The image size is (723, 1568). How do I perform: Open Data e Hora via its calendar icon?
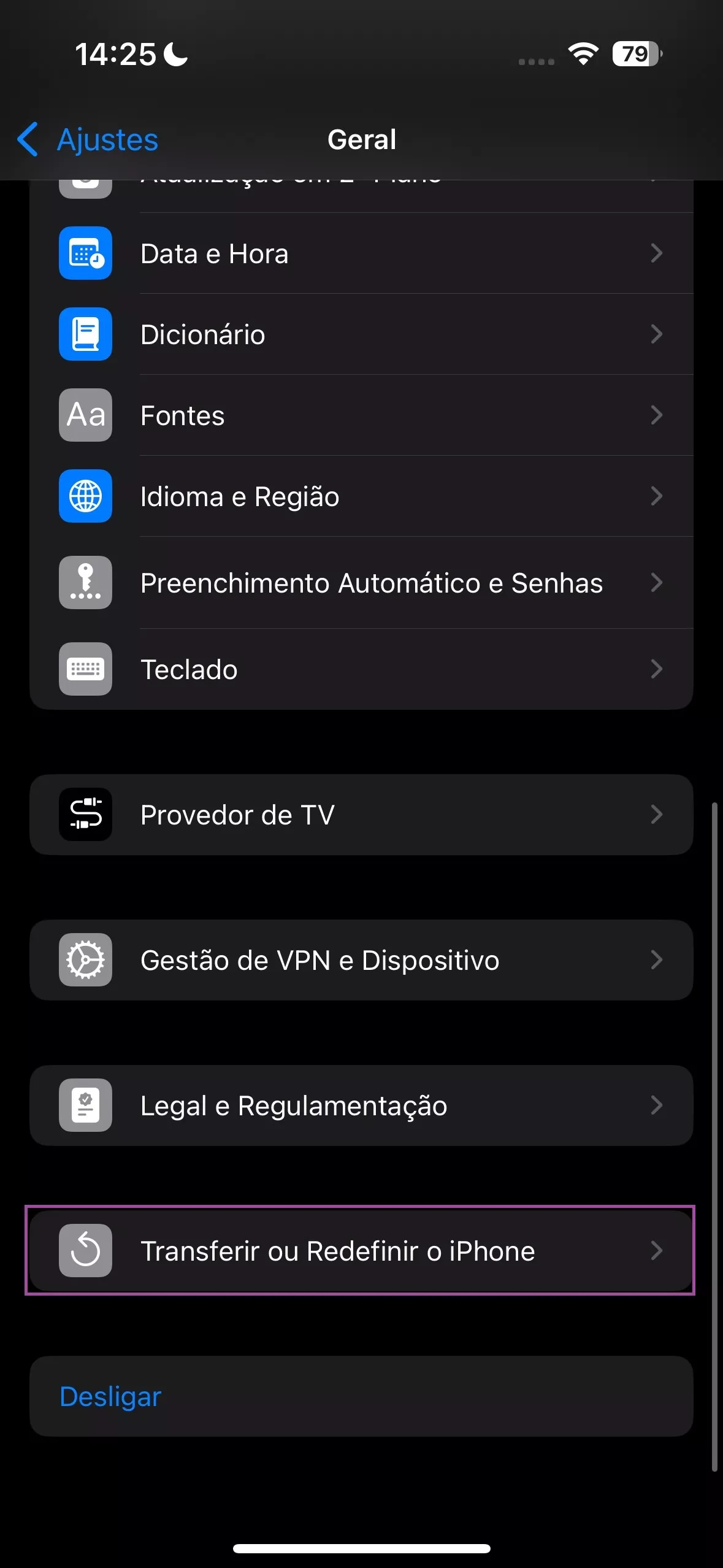coord(85,253)
